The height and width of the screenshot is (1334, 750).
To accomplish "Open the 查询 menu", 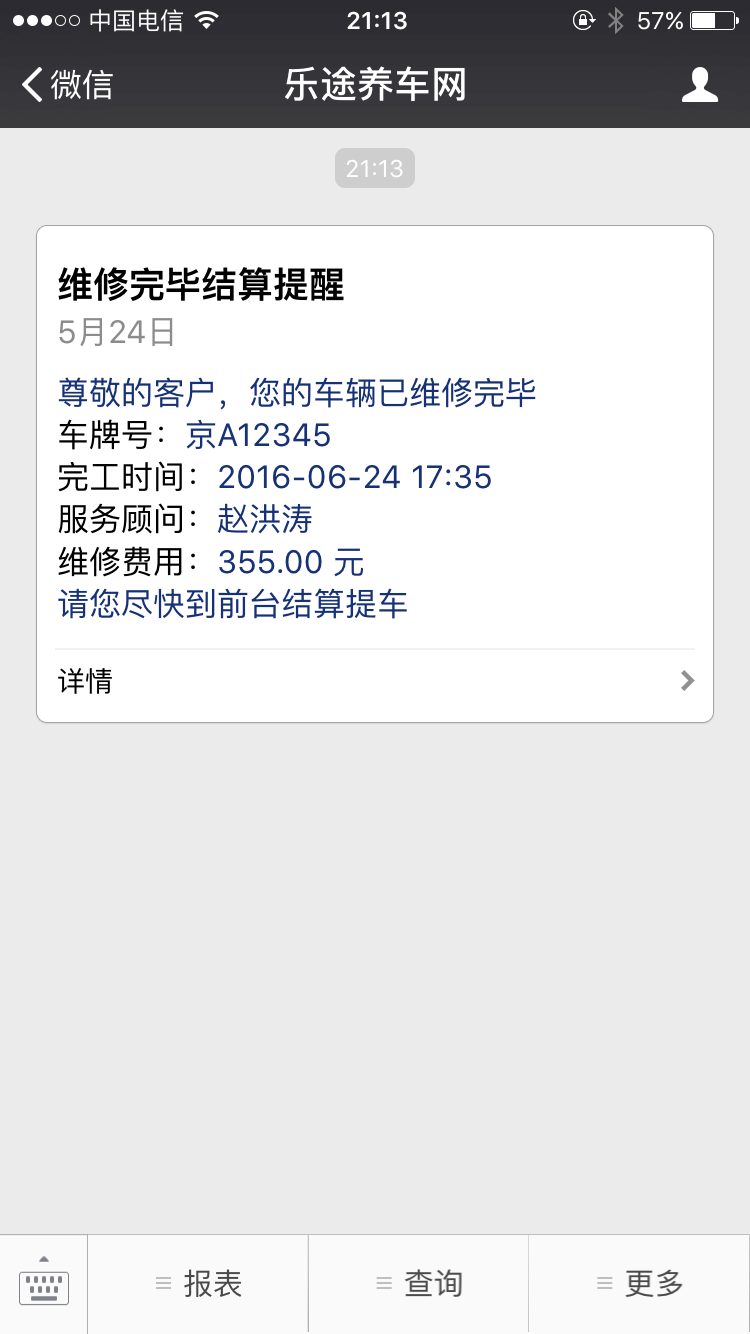I will [418, 1284].
